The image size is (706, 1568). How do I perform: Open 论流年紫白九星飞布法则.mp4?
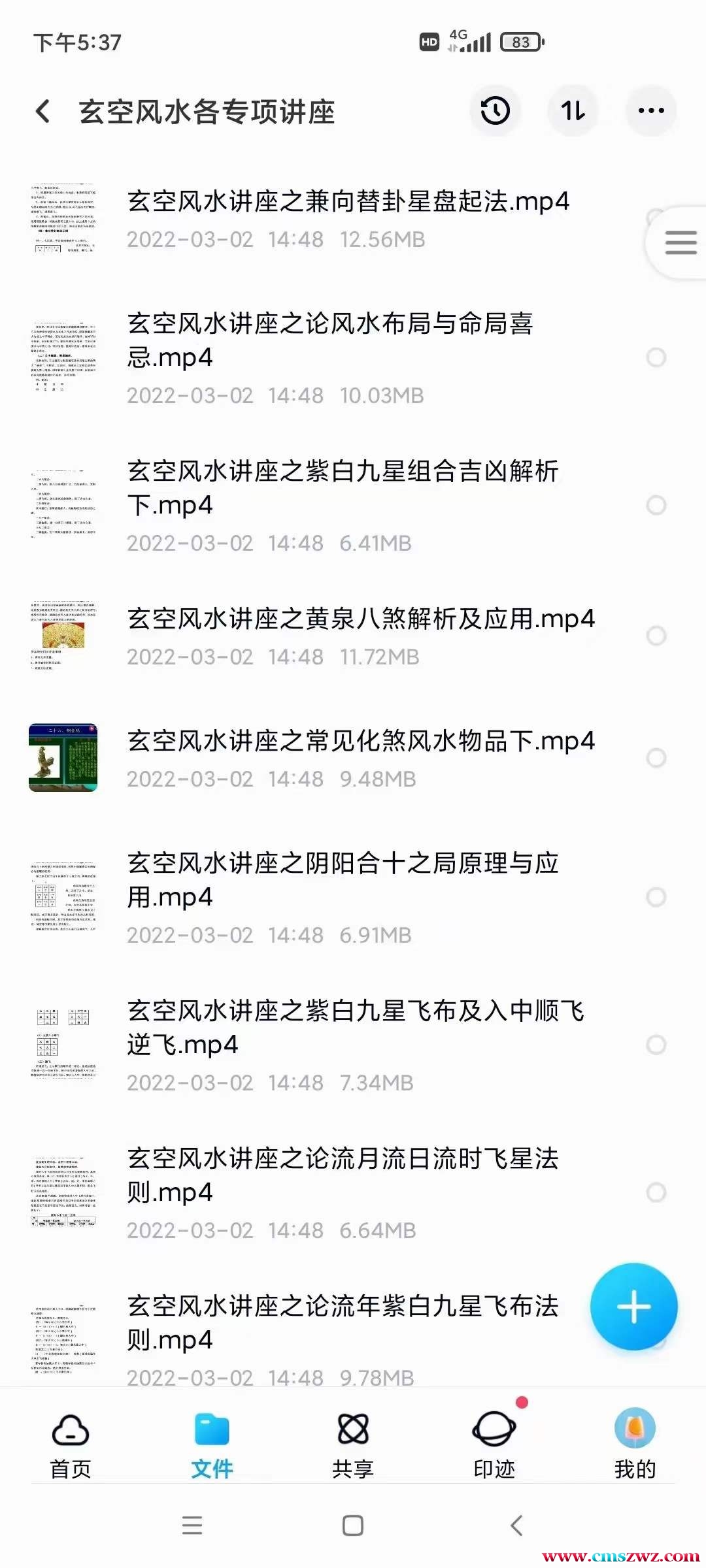pyautogui.click(x=343, y=1322)
